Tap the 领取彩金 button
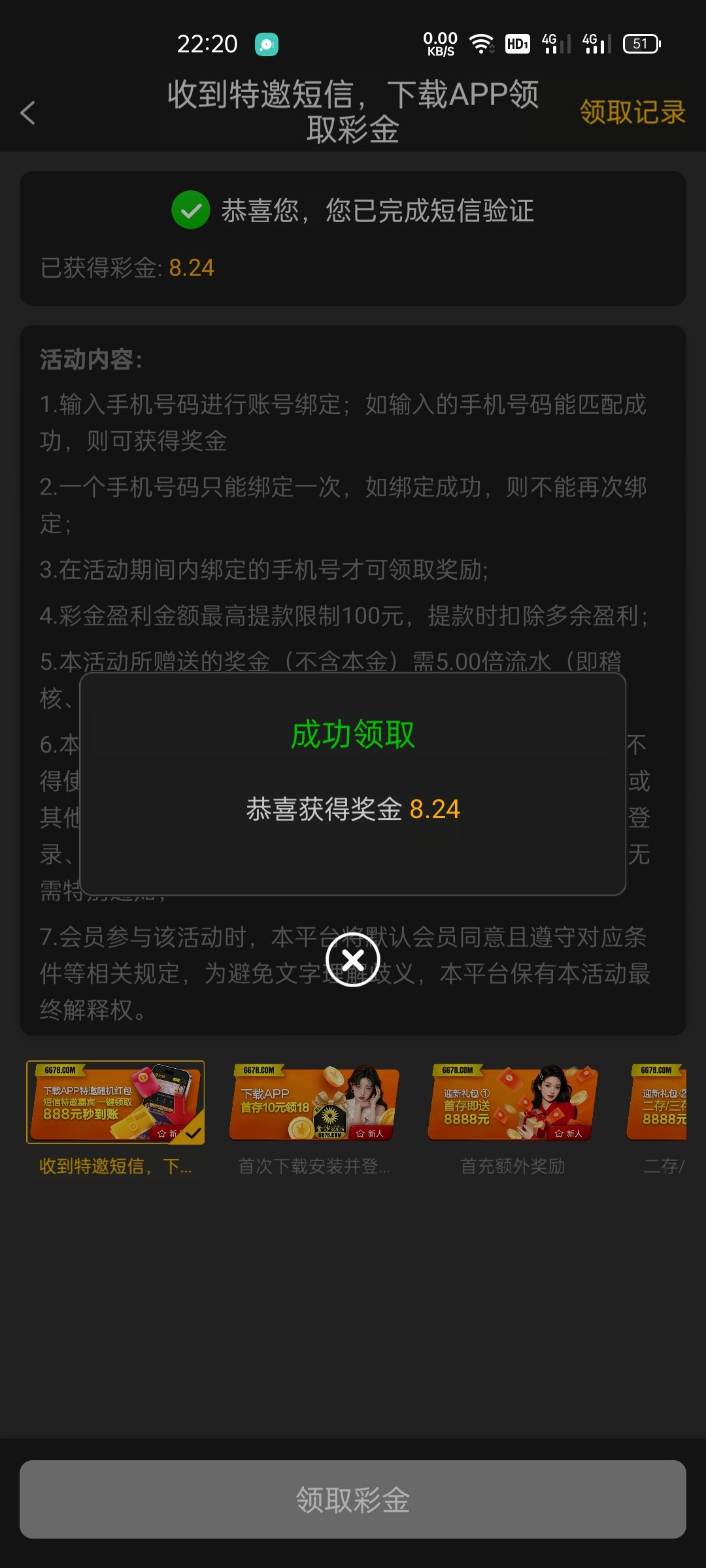This screenshot has height=1568, width=706. pyautogui.click(x=353, y=1499)
